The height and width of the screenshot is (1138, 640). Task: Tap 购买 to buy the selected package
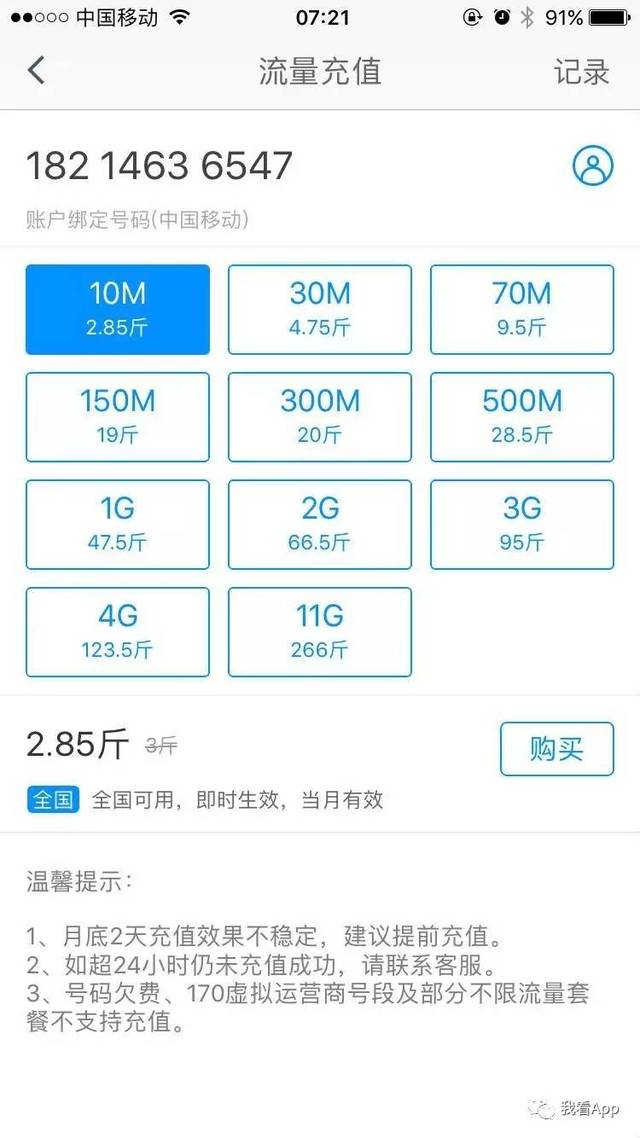tap(556, 749)
